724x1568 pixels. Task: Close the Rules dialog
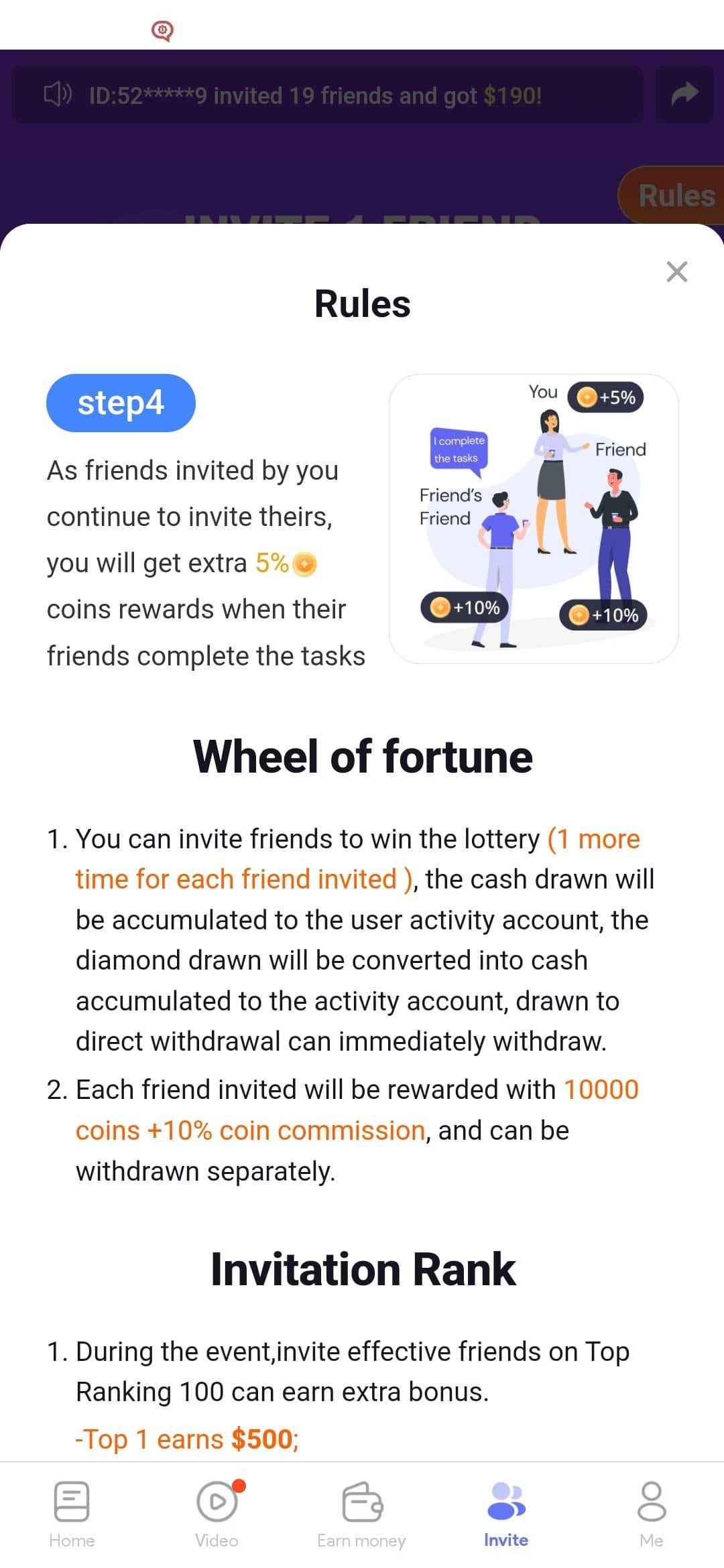click(677, 271)
